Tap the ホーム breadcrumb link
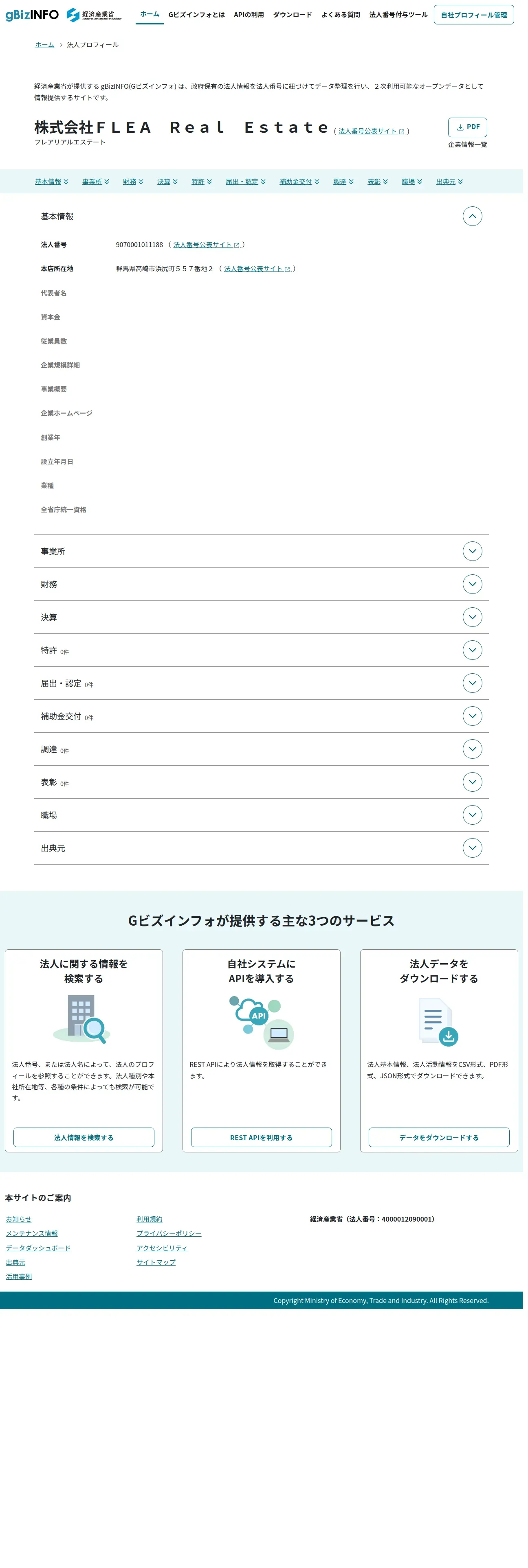This screenshot has width=528, height=1568. coord(45,45)
